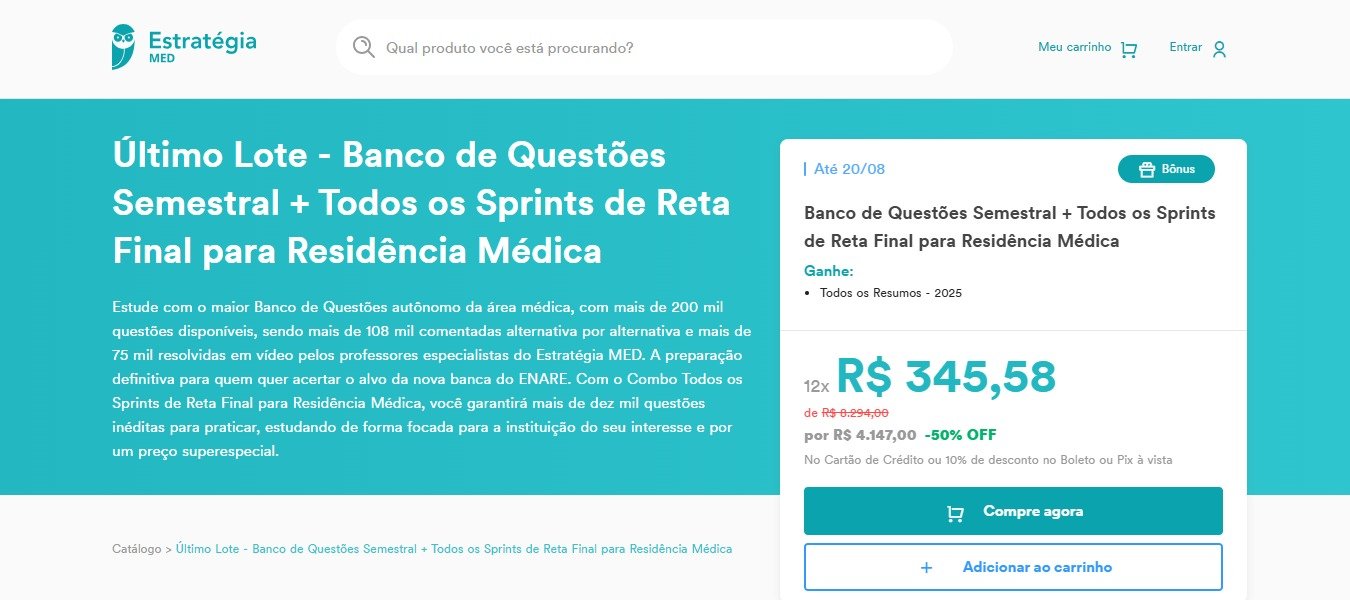Open Meu carrinho
This screenshot has height=600, width=1350.
click(x=1087, y=48)
